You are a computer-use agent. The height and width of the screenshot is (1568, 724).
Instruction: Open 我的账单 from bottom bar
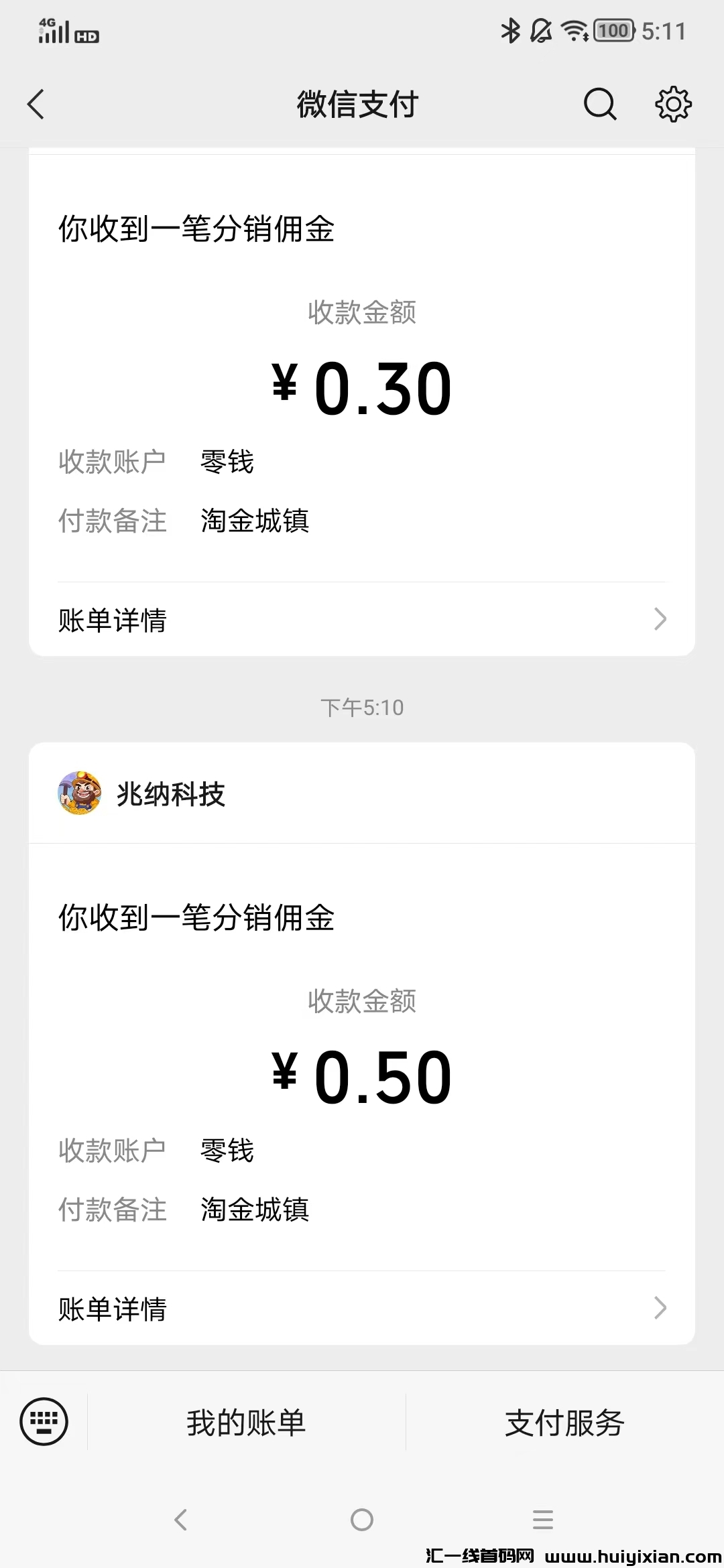tap(247, 1425)
